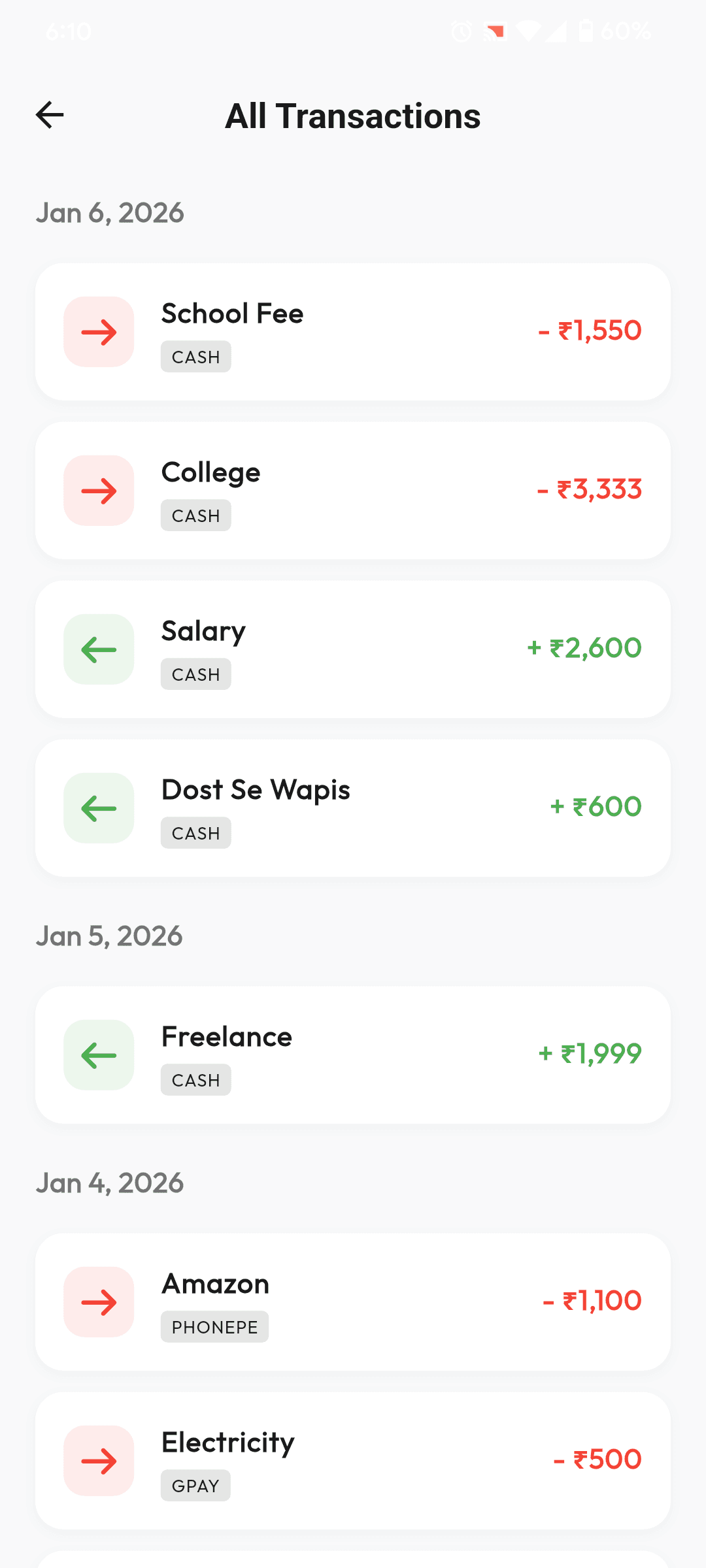Viewport: 706px width, 1568px height.
Task: Expand the Jan 4, 2026 date group
Action: click(110, 1182)
